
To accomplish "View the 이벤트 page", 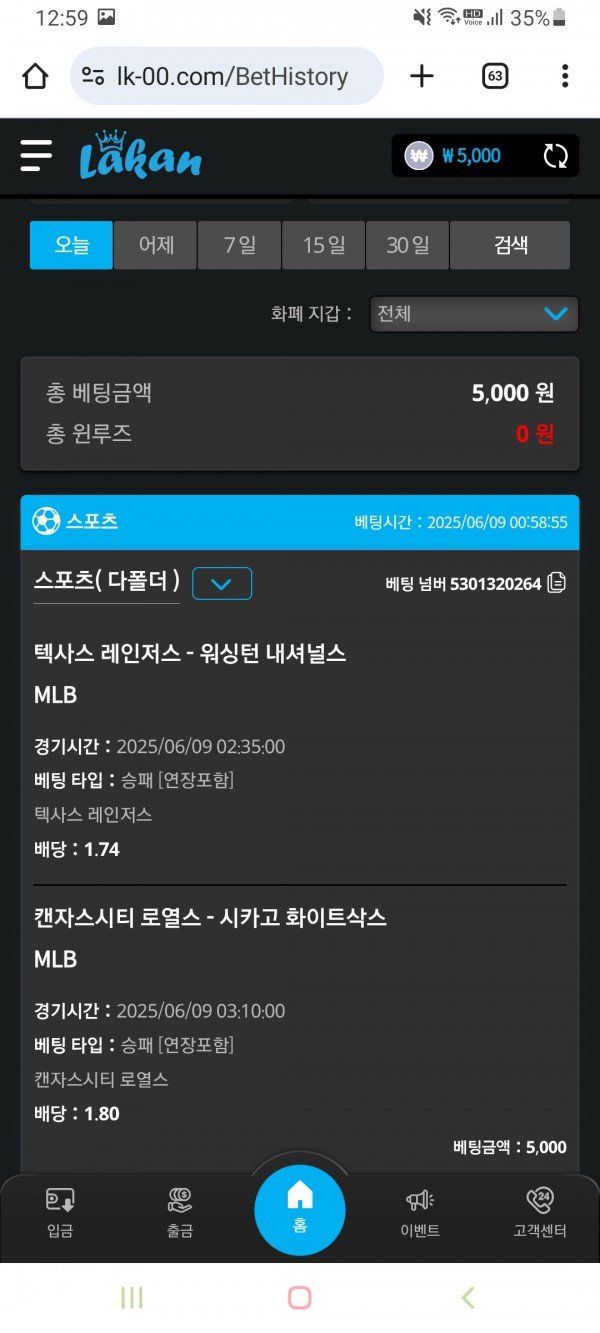I will (x=420, y=1213).
